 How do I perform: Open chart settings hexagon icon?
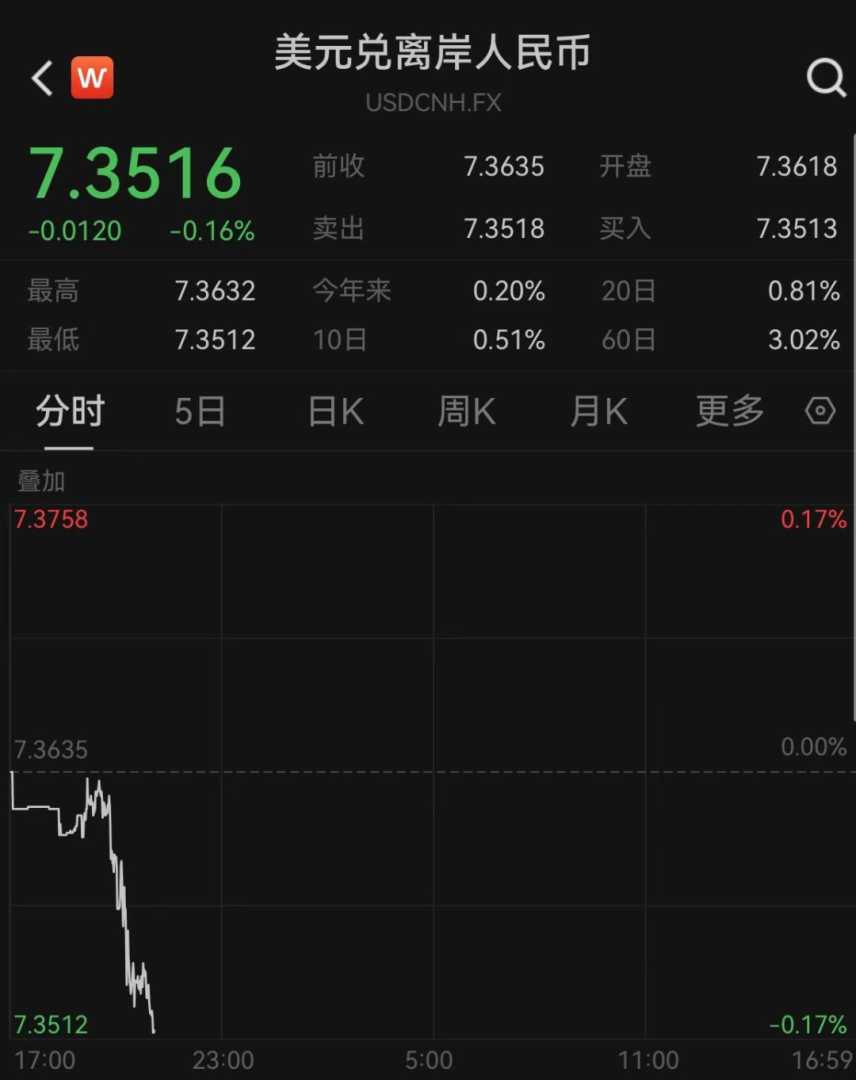click(820, 411)
